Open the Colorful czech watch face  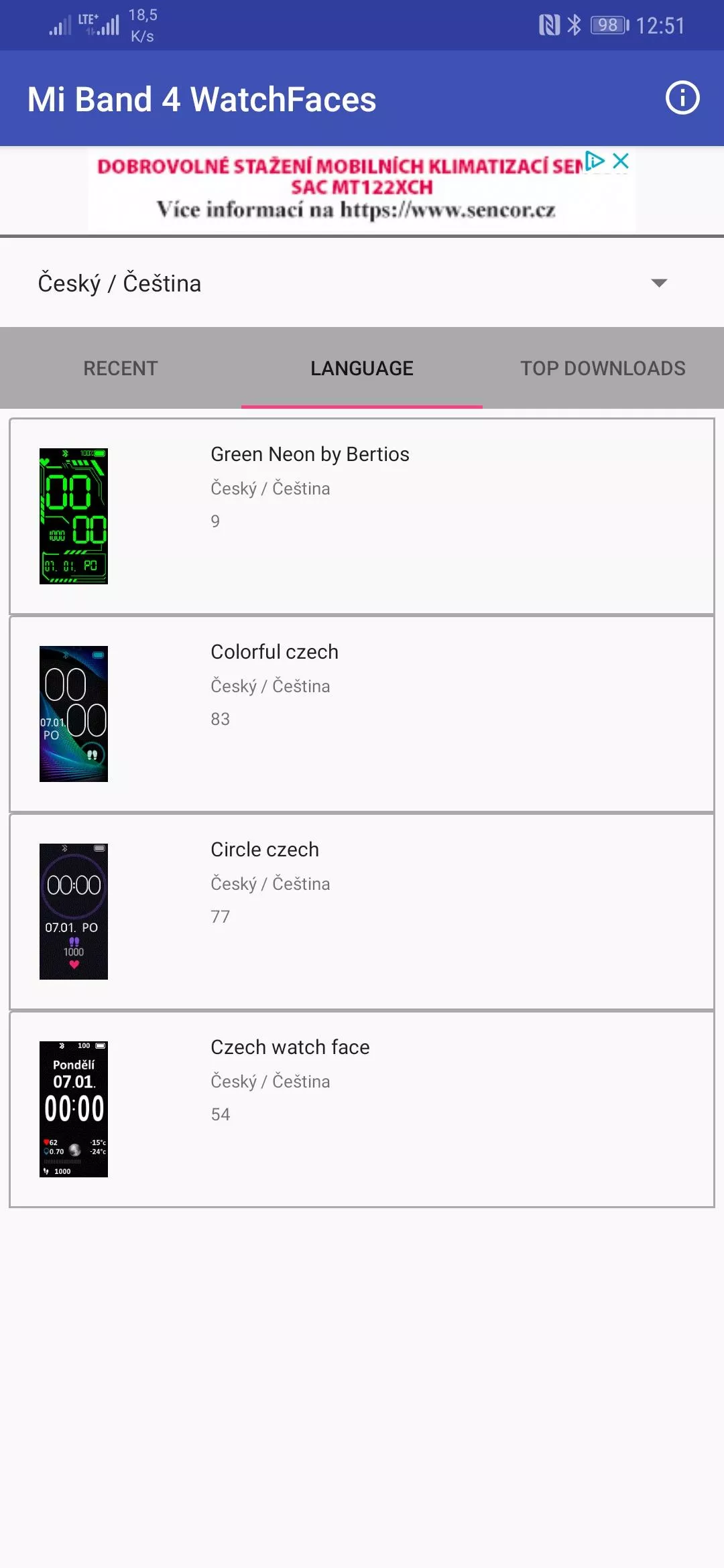point(362,714)
